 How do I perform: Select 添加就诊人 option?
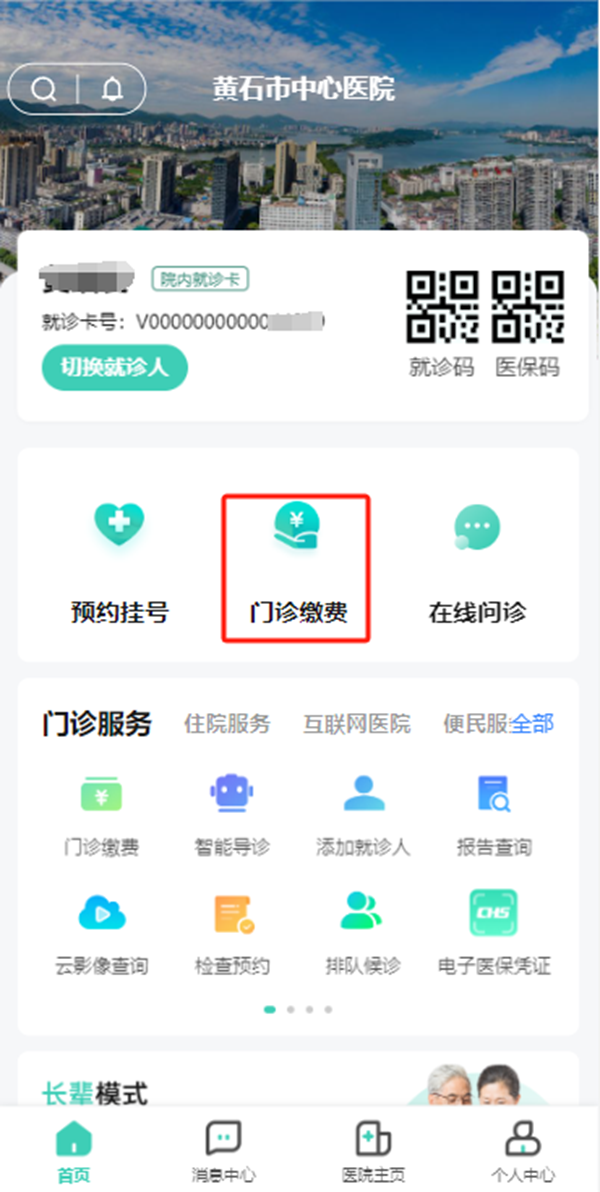tap(363, 815)
